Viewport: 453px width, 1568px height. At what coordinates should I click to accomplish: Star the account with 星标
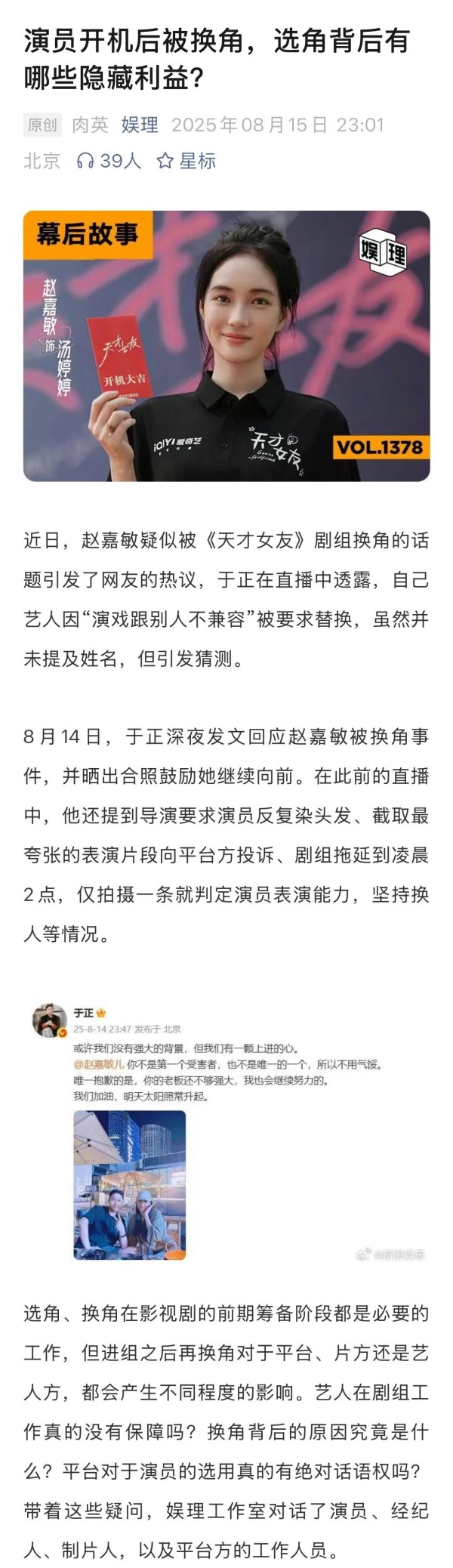click(186, 161)
